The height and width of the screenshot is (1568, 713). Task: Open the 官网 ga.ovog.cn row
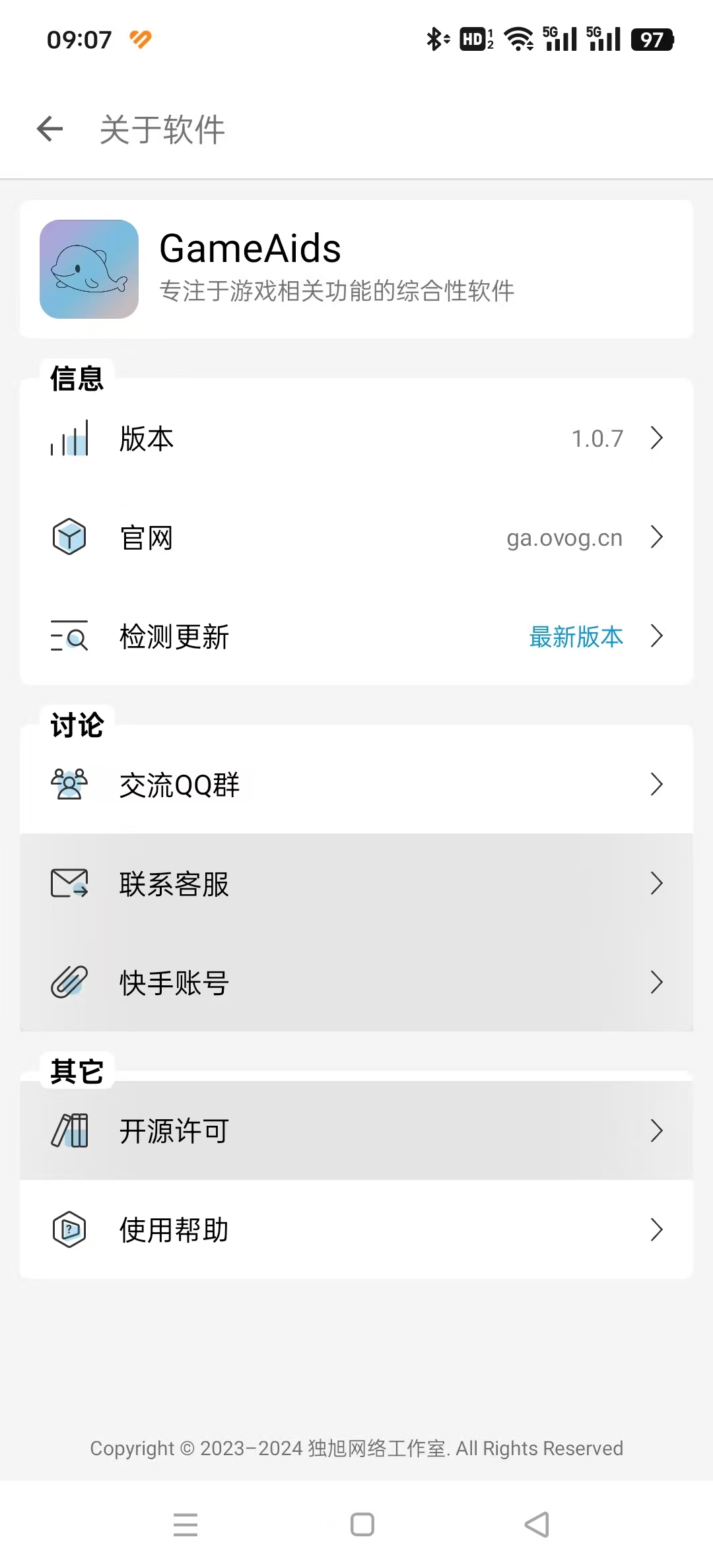pyautogui.click(x=356, y=537)
